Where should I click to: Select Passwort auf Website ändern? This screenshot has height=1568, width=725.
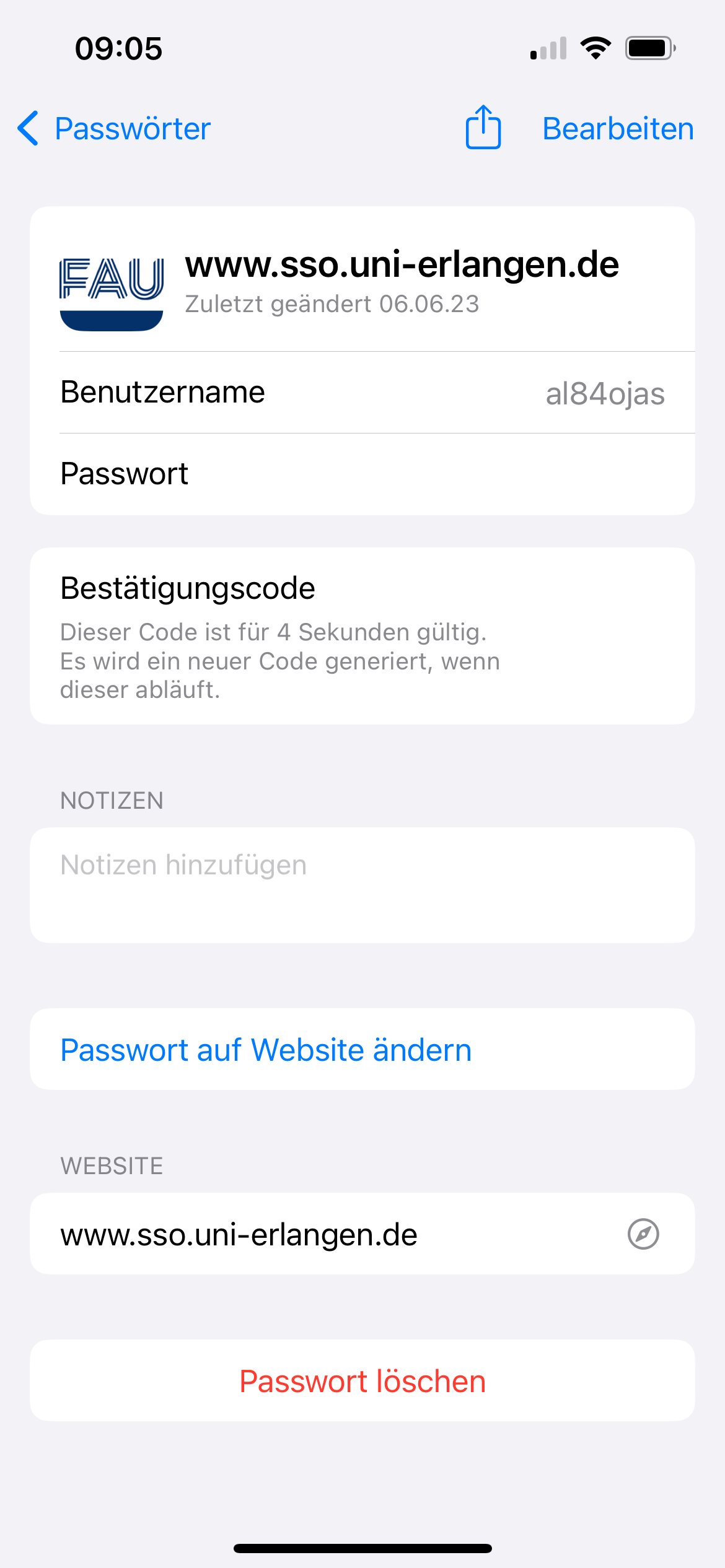pos(266,1050)
